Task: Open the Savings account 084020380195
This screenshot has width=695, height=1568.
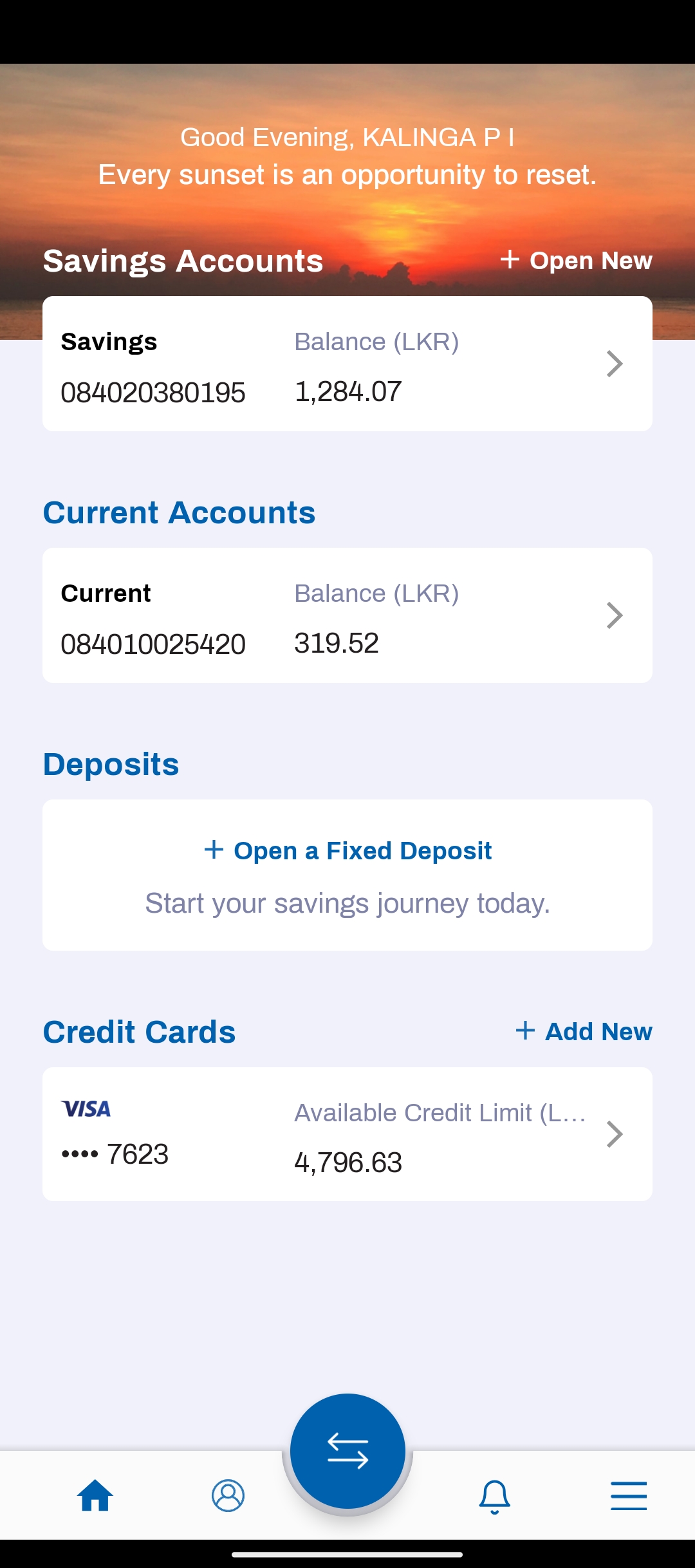Action: [x=347, y=364]
